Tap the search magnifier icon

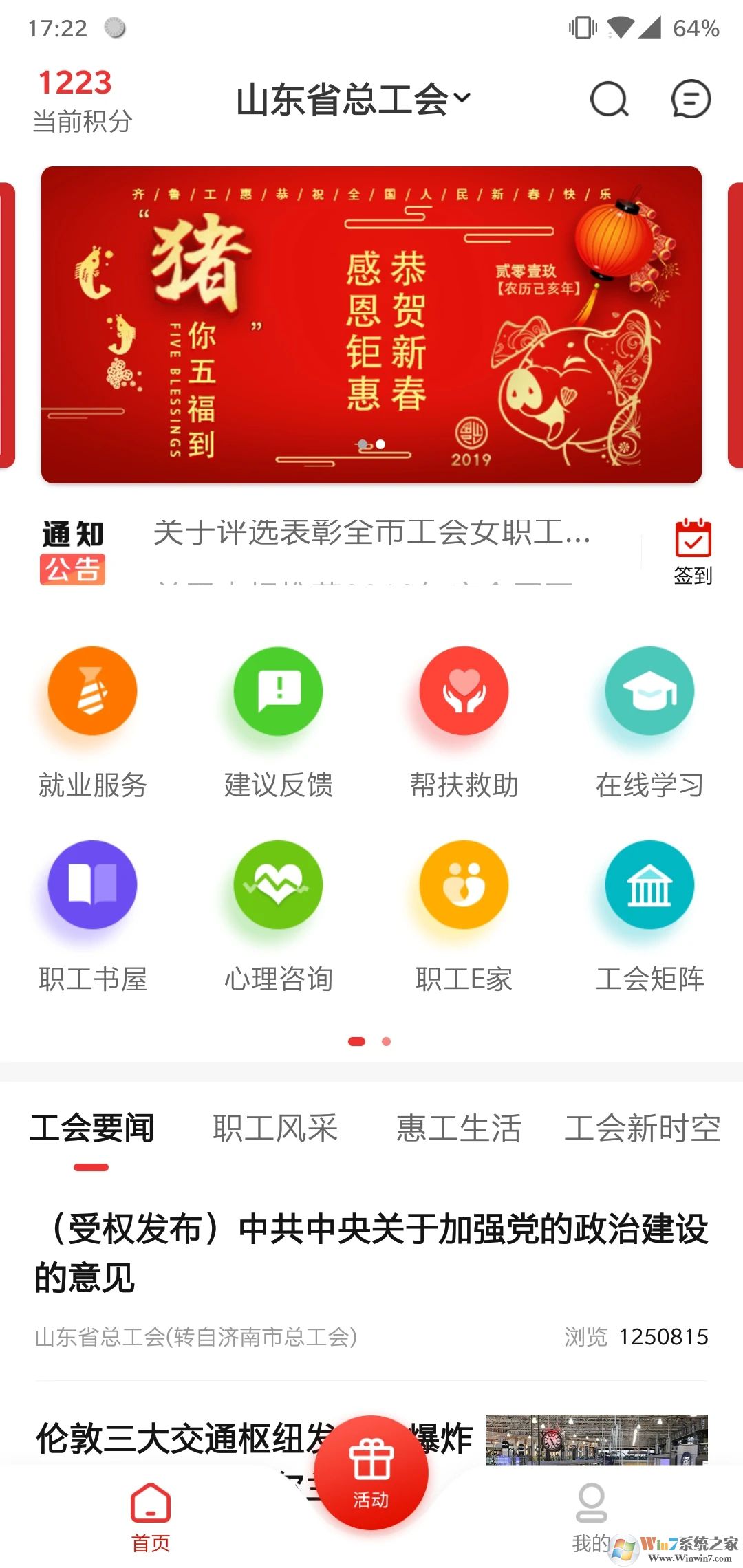[608, 99]
